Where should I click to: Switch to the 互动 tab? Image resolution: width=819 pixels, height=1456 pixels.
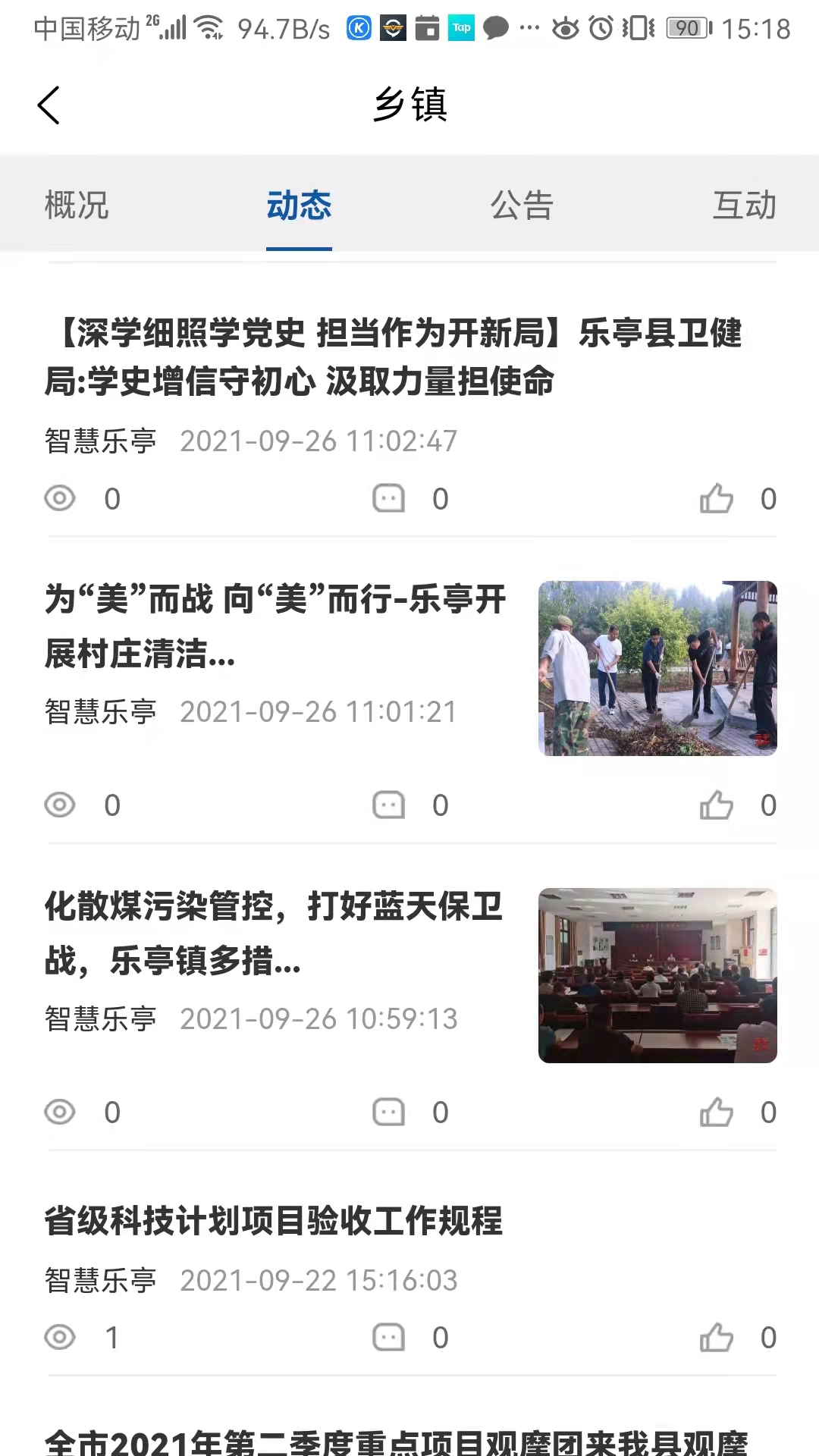pos(744,206)
